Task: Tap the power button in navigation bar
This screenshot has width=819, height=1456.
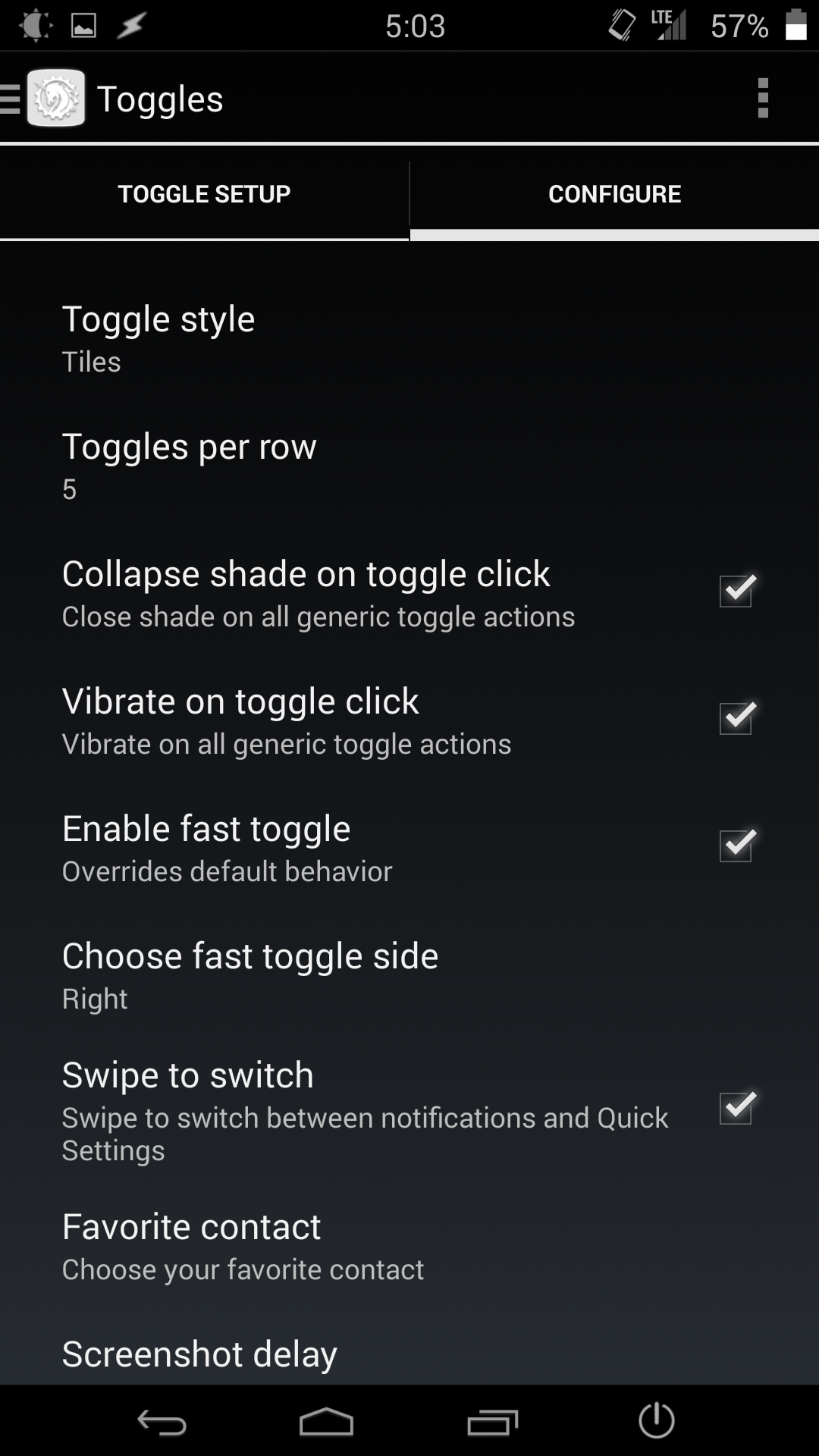Action: [x=656, y=1420]
